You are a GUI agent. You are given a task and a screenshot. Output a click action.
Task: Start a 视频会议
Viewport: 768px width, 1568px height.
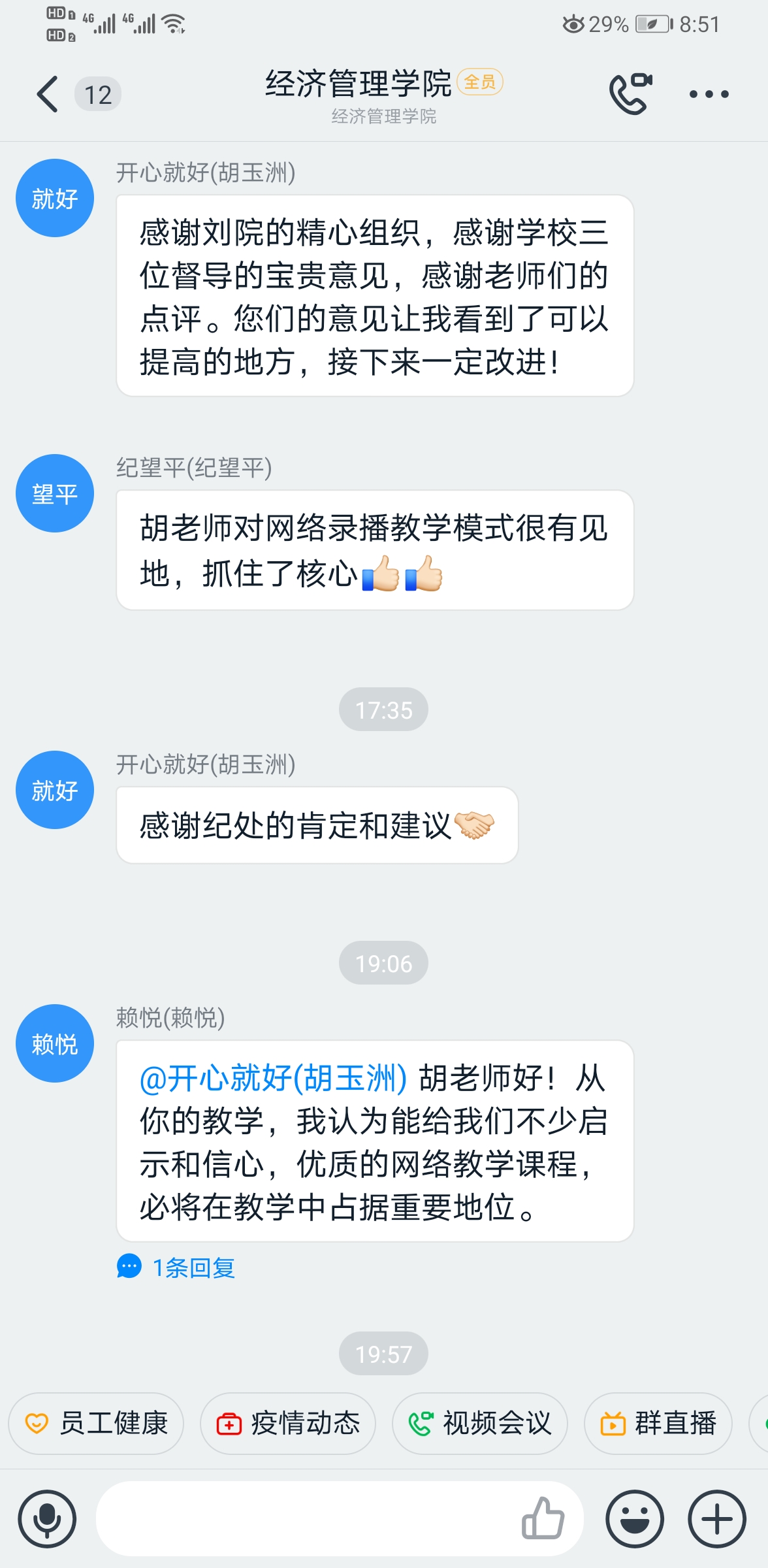tap(480, 1423)
